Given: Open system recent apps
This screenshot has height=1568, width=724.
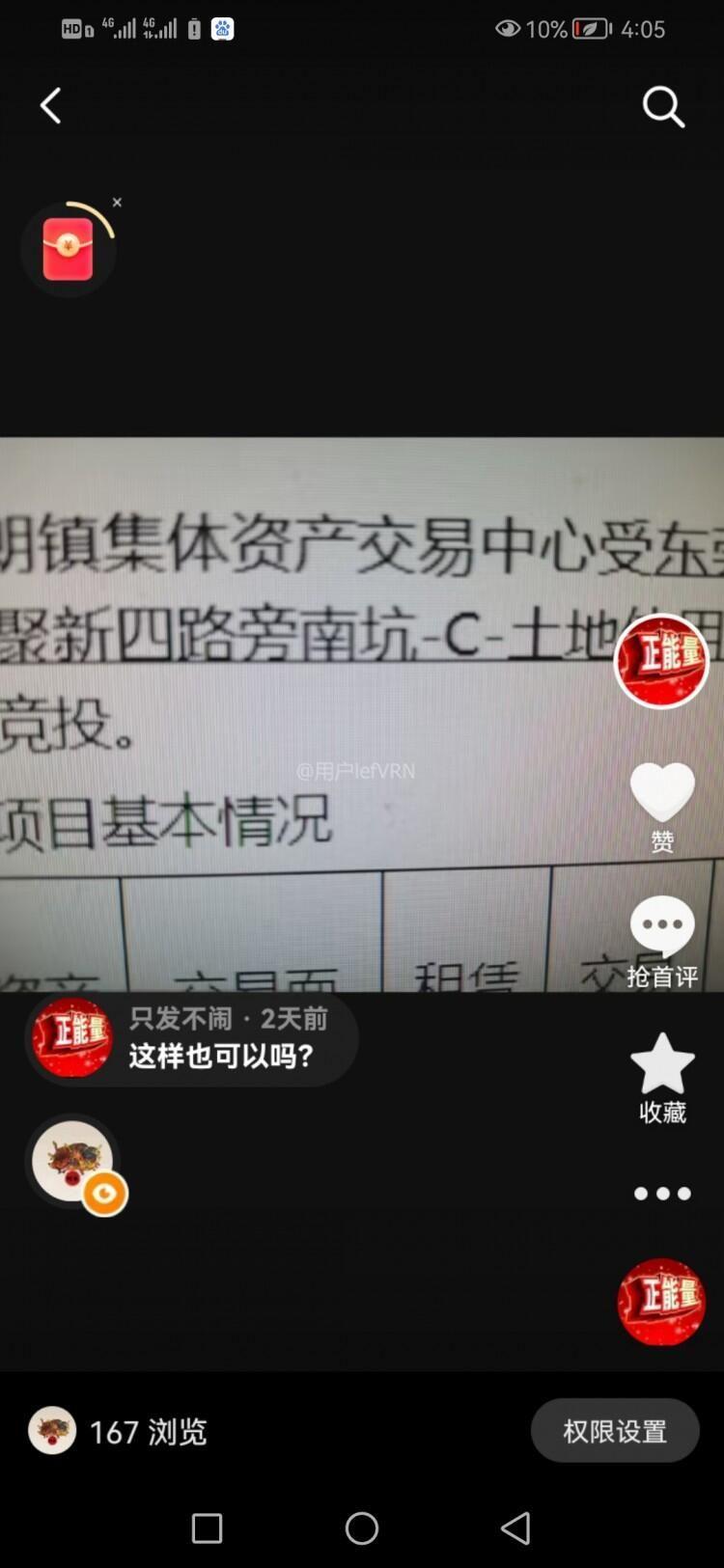Looking at the screenshot, I should click(x=207, y=1527).
